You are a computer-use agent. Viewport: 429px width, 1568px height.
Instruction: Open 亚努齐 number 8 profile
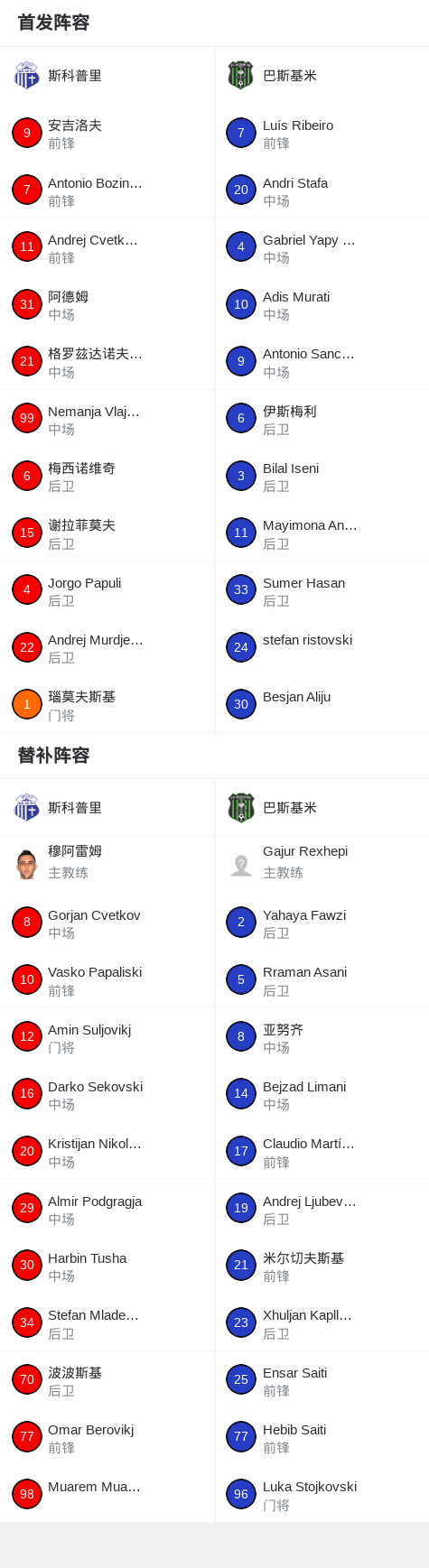[x=322, y=1037]
